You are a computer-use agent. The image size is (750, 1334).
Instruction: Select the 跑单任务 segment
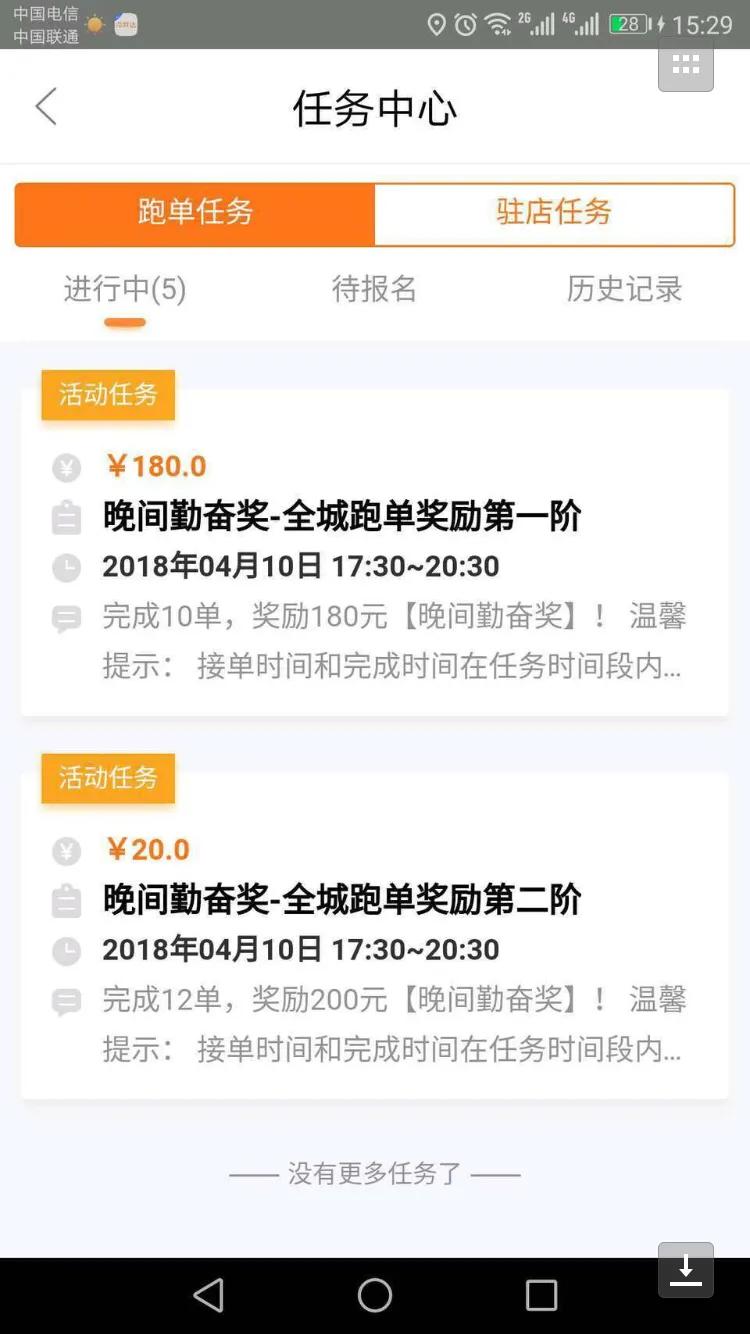(195, 213)
